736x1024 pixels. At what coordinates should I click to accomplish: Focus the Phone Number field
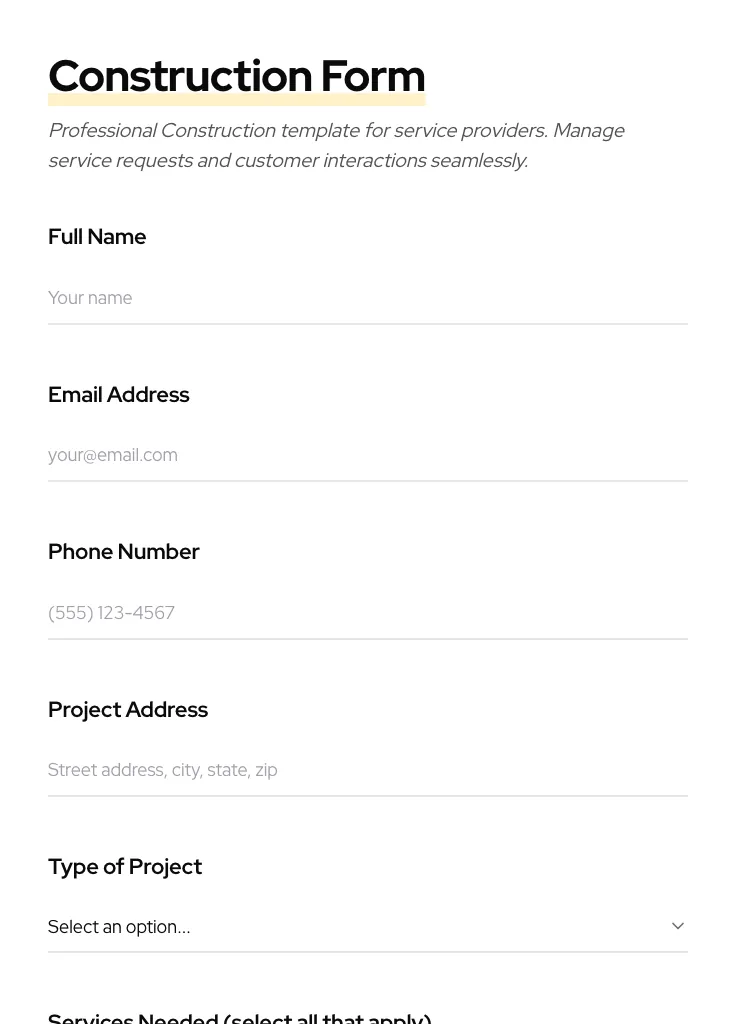click(367, 612)
